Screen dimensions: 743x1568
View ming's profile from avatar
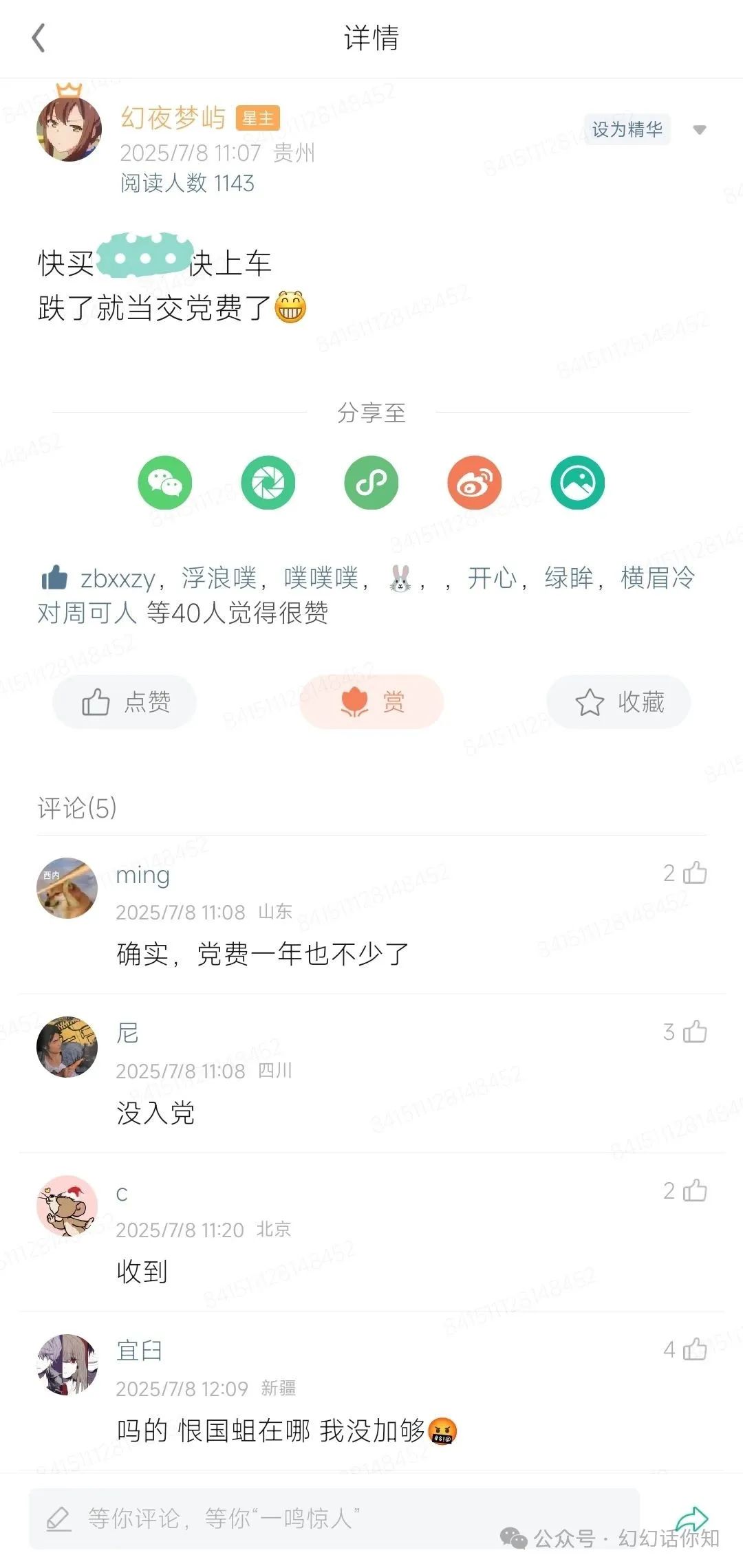(67, 888)
